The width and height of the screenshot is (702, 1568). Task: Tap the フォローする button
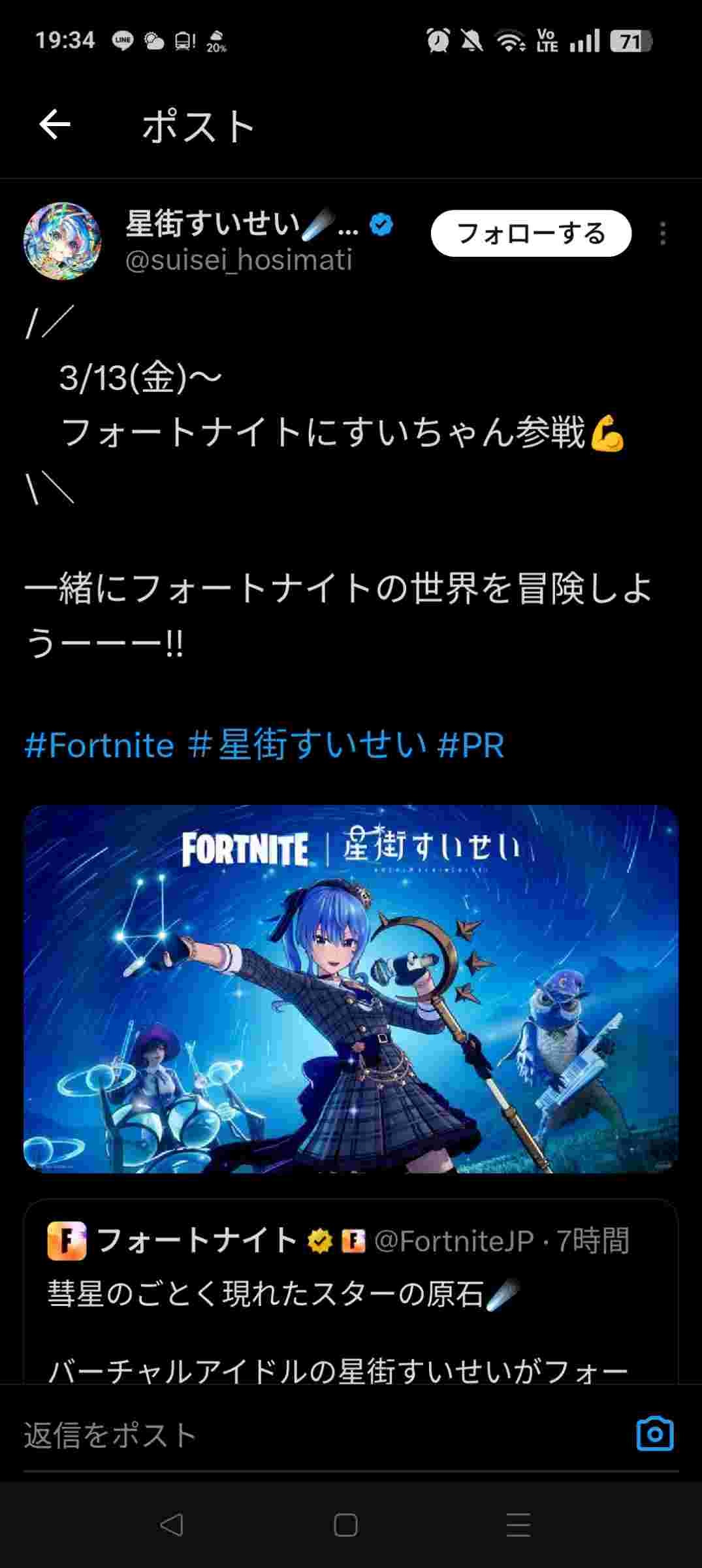[x=531, y=233]
